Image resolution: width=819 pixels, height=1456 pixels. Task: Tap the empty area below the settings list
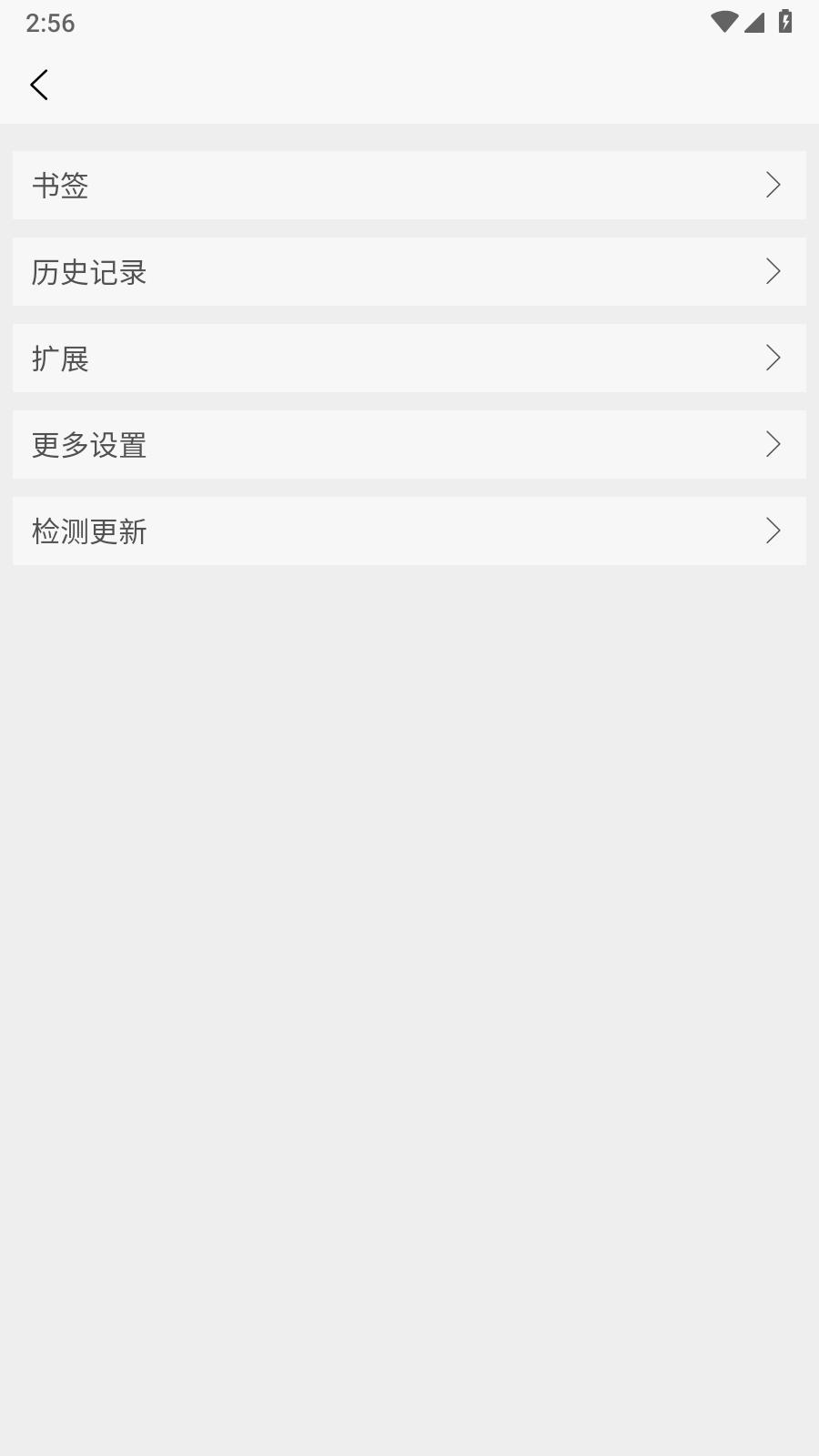point(409,910)
